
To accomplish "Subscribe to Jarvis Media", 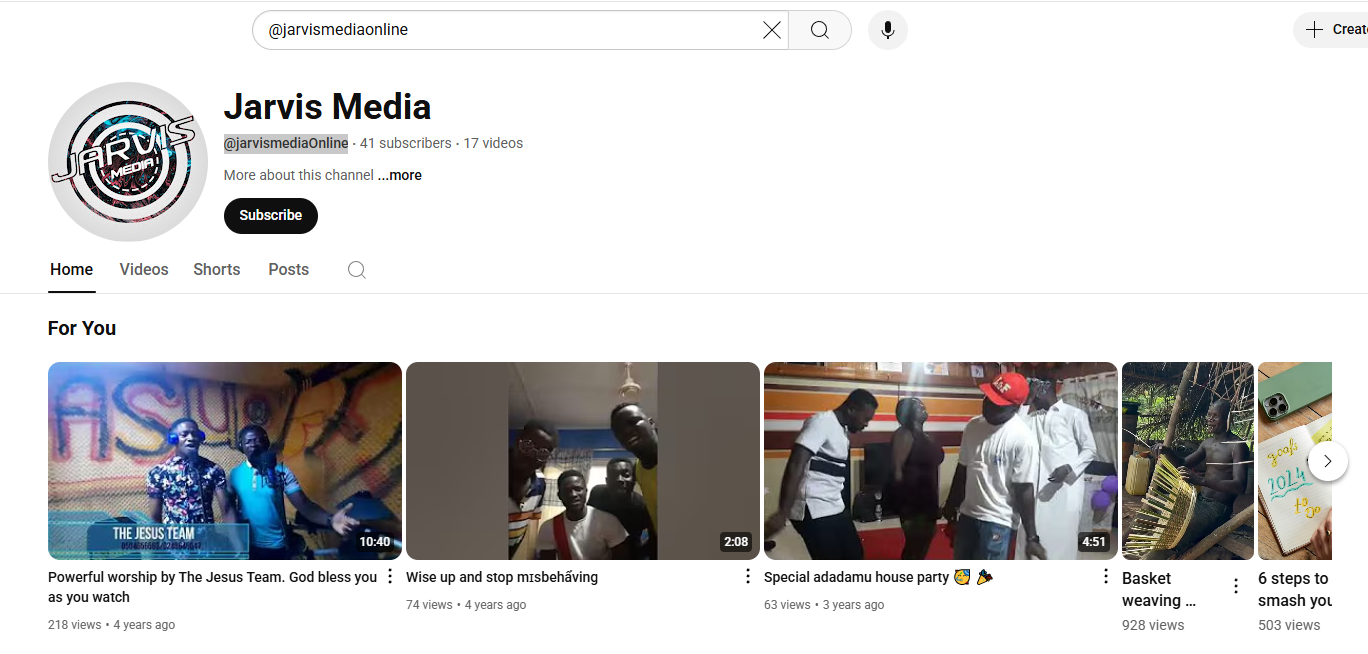I will point(270,215).
